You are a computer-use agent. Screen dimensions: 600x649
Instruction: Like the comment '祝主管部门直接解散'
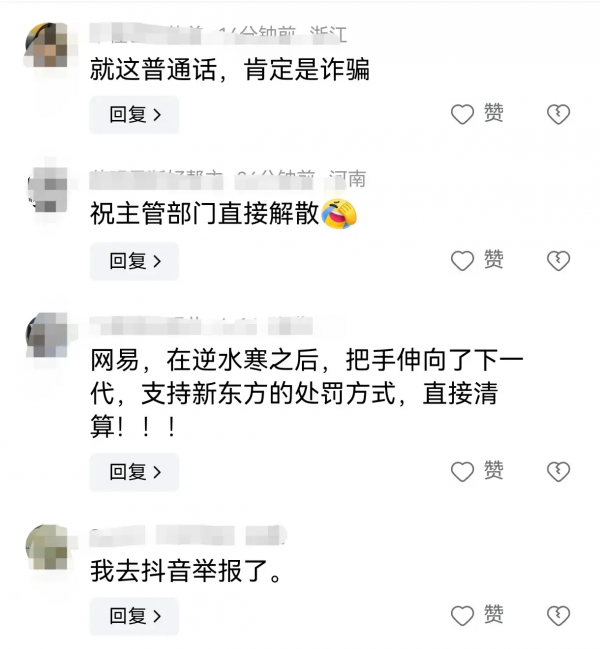pos(477,261)
